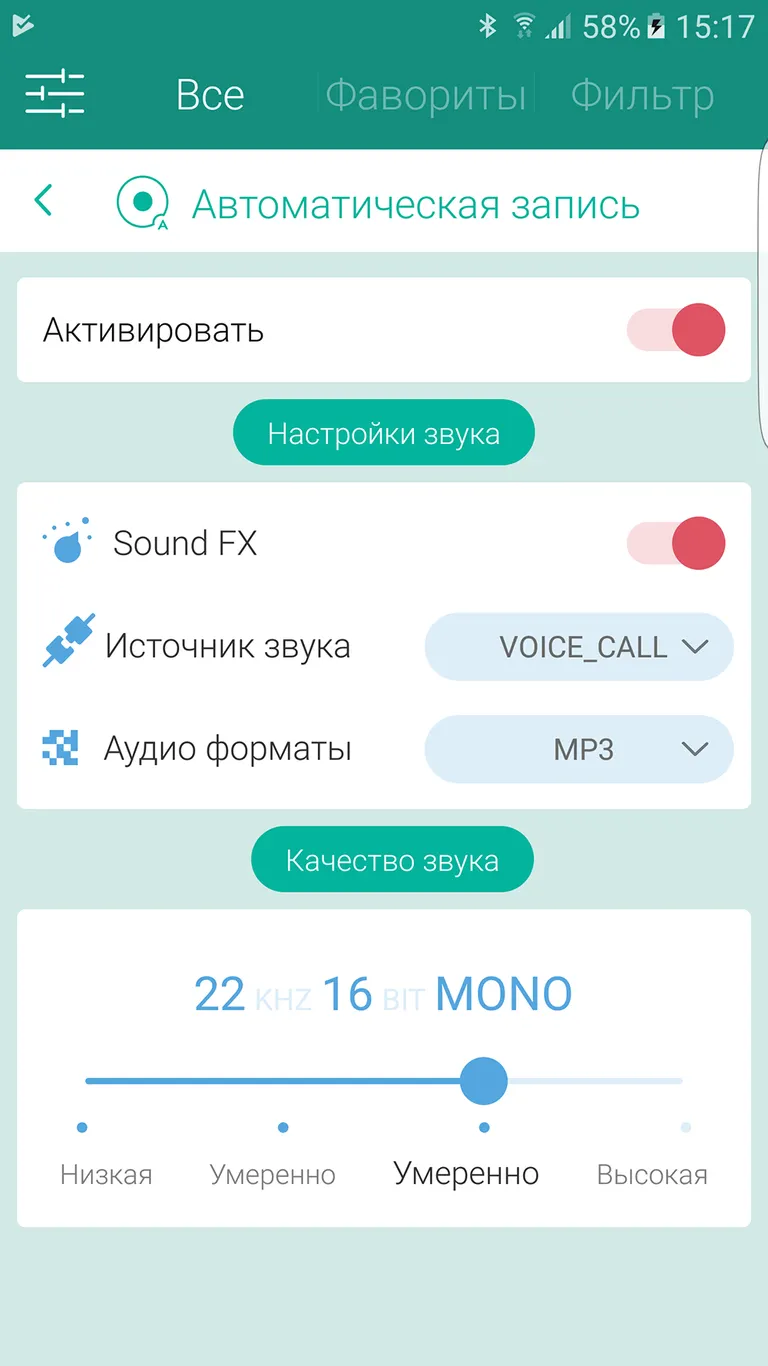
Task: Open the VOICE_CALL audio source dropdown
Action: click(578, 647)
